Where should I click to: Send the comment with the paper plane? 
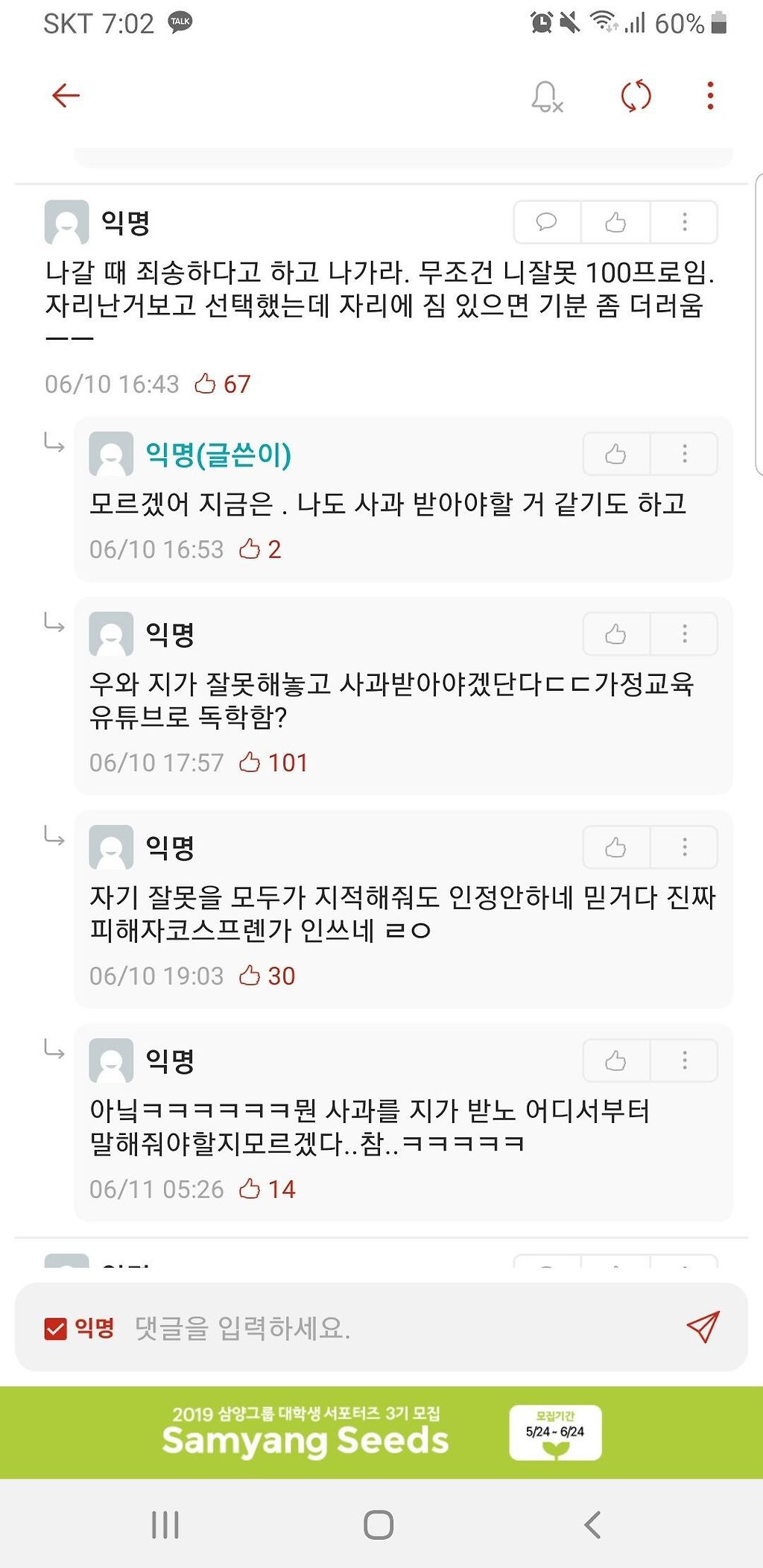[x=703, y=1327]
